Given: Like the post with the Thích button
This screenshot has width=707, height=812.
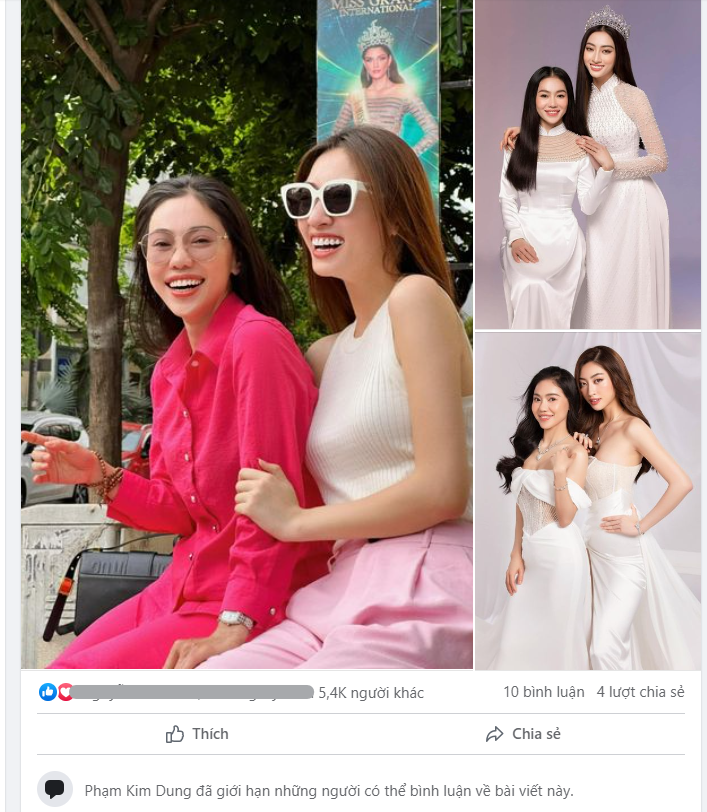Looking at the screenshot, I should [197, 734].
